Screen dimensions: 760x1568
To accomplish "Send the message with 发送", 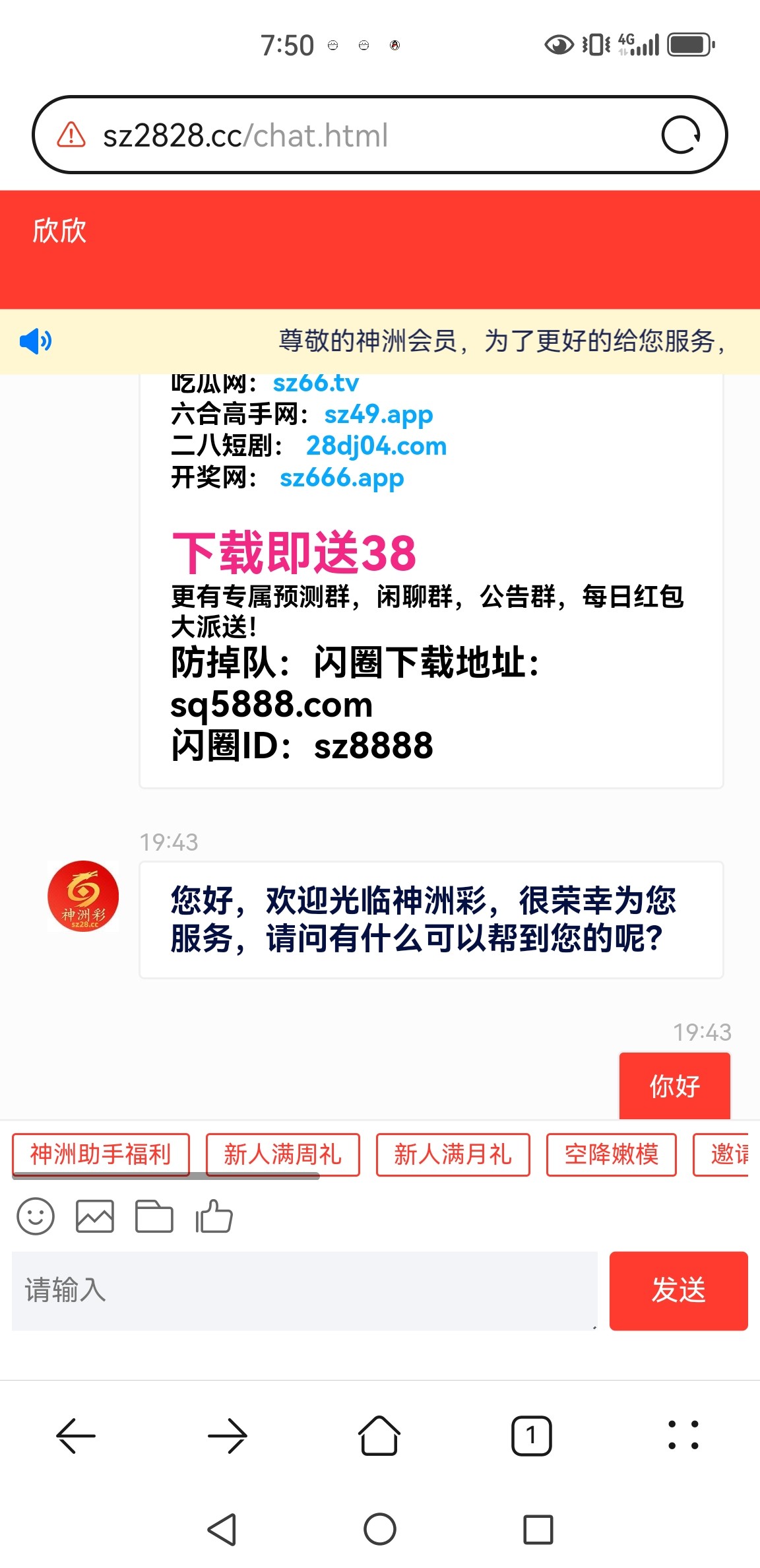I will coord(678,1290).
